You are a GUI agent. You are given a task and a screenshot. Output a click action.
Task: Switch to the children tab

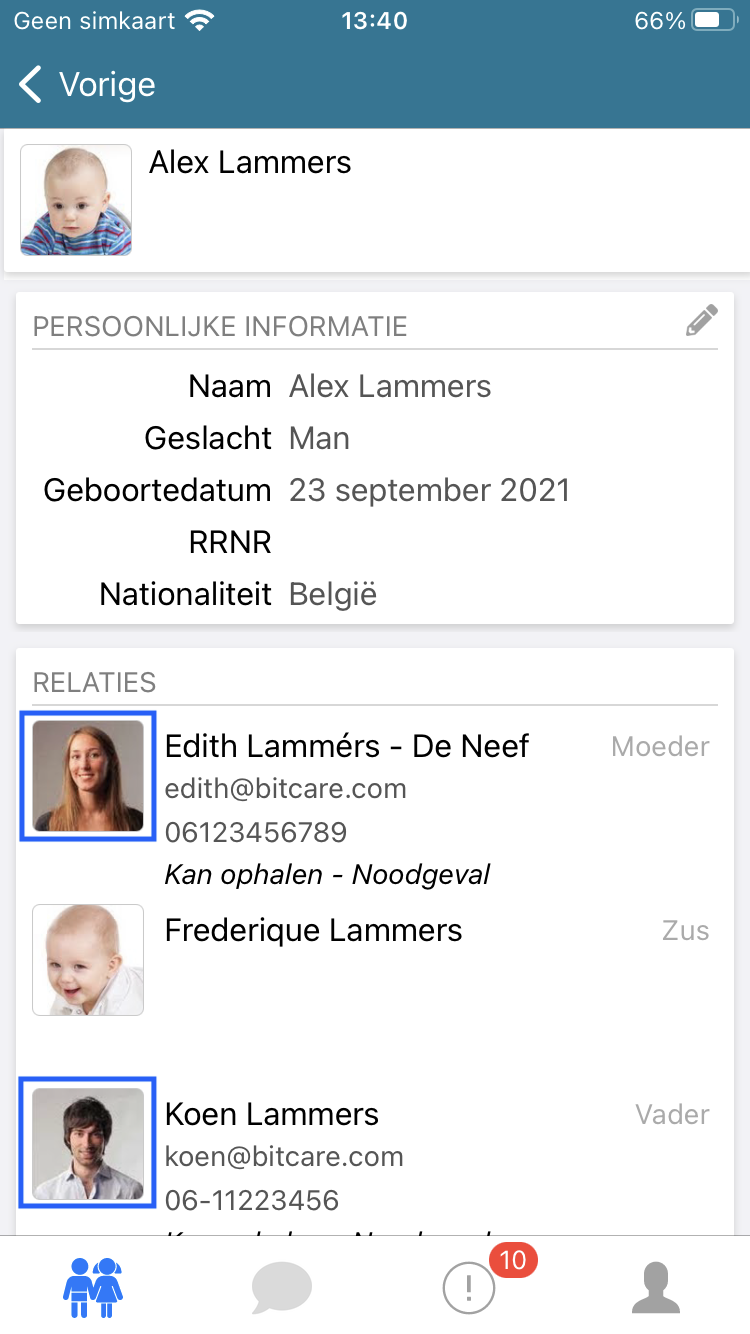pos(93,1286)
